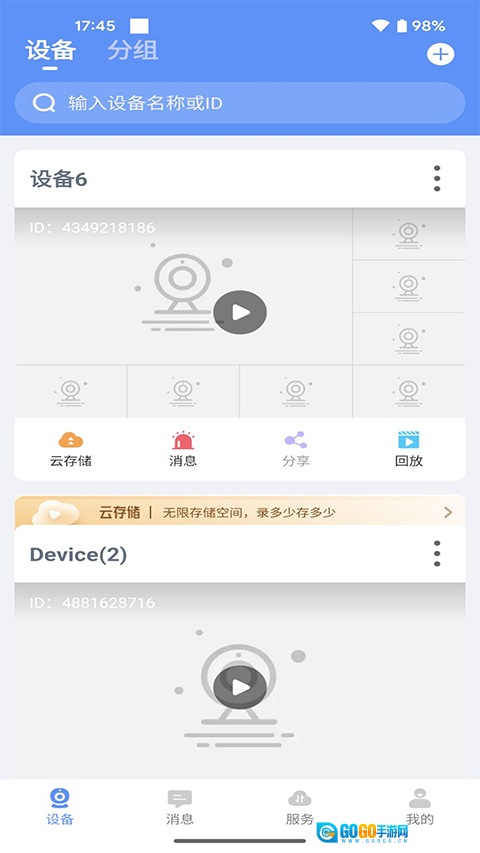The height and width of the screenshot is (853, 480).
Task: Switch to the 分组 tab
Action: pyautogui.click(x=133, y=51)
